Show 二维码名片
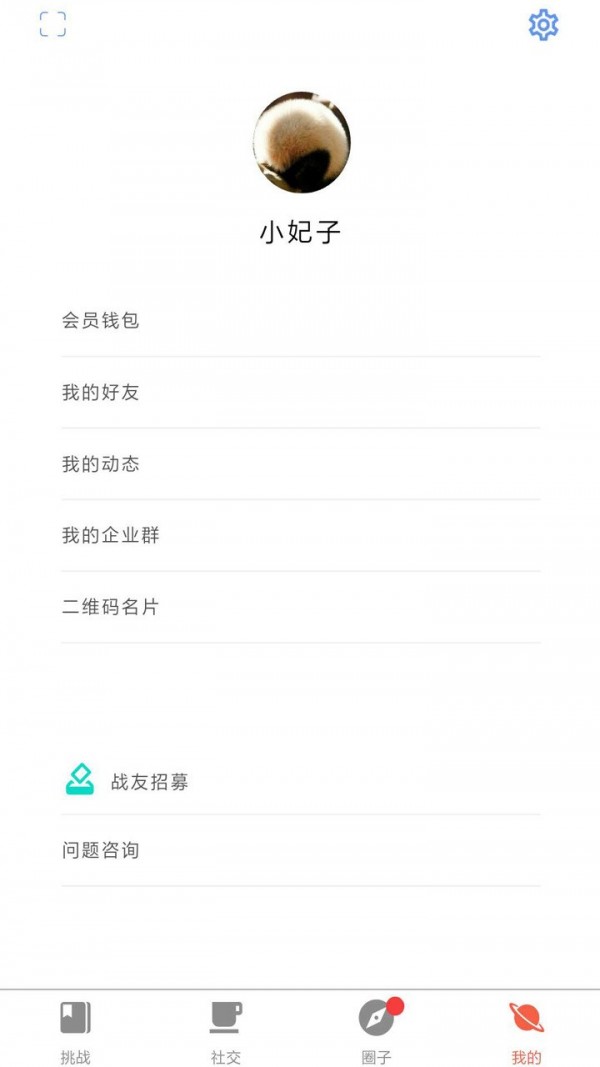Image resolution: width=600 pixels, height=1067 pixels. tap(301, 607)
